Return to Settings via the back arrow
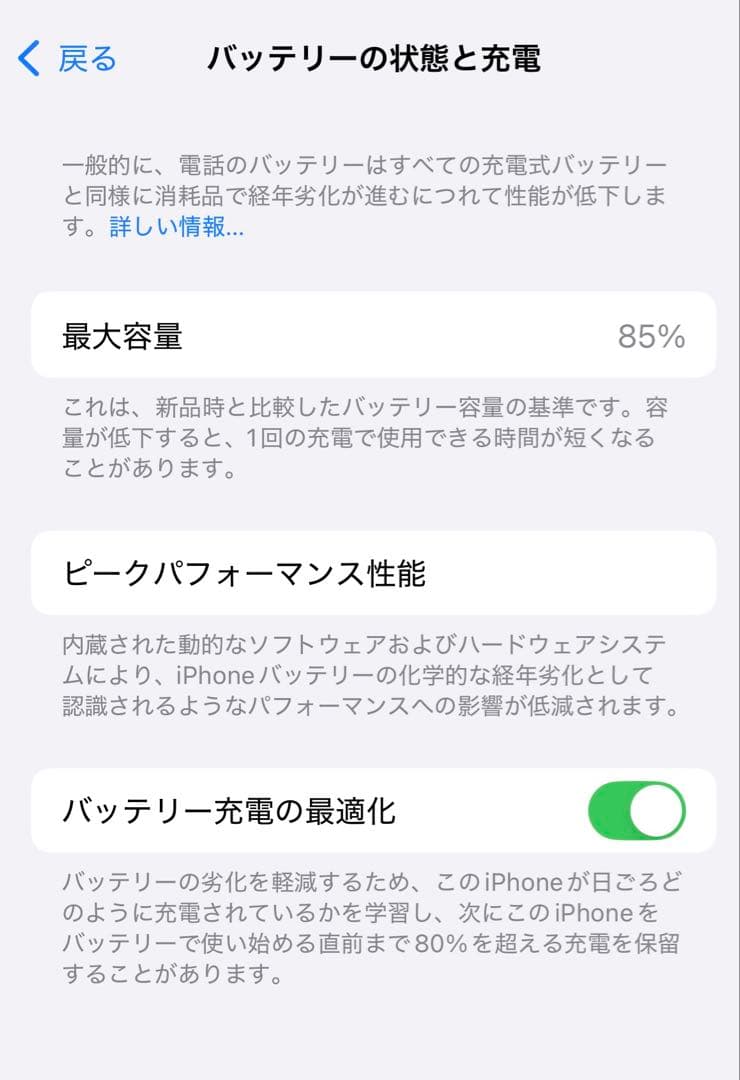The width and height of the screenshot is (740, 1080). click(x=28, y=58)
